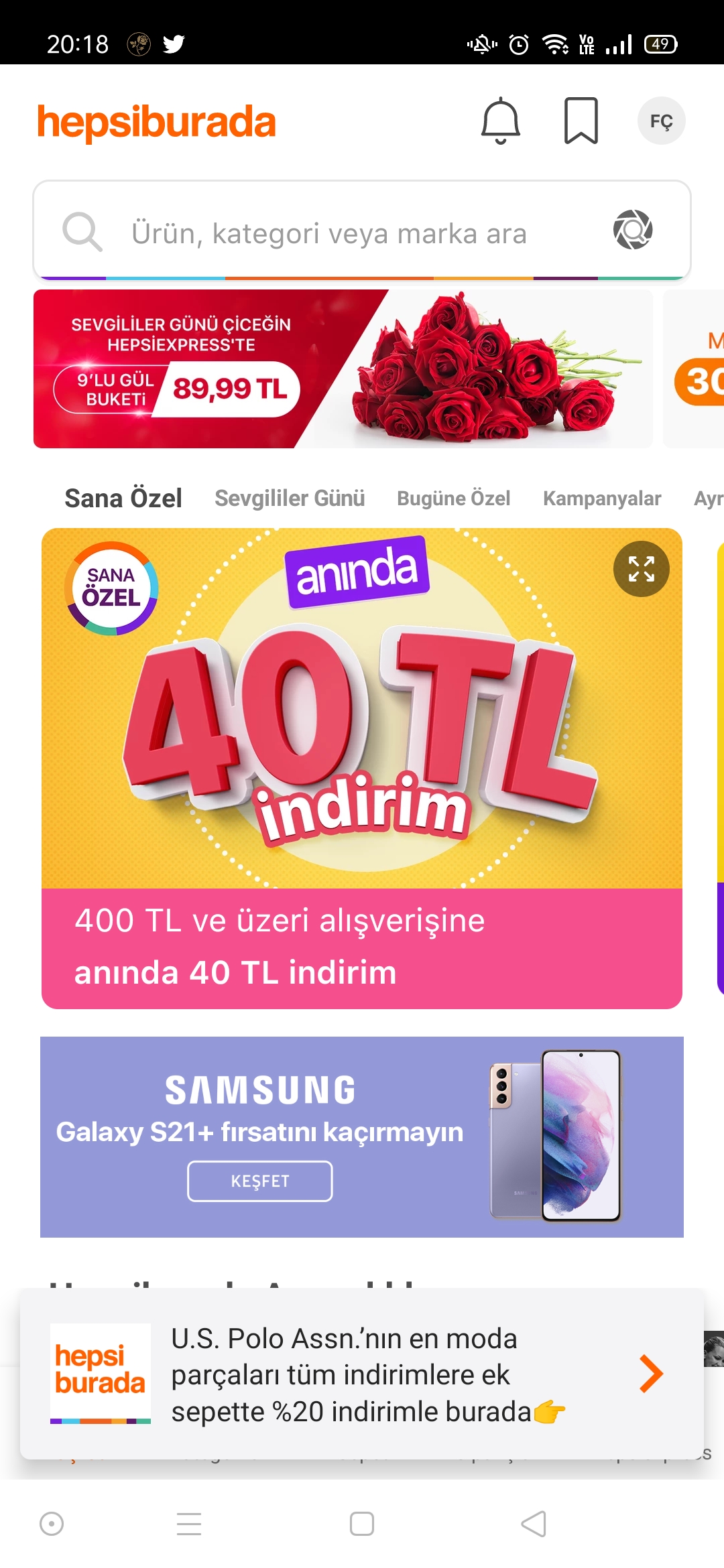Open the Sevgililer Günü rose bouquet banner
Viewport: 724px width, 1568px height.
tap(343, 369)
